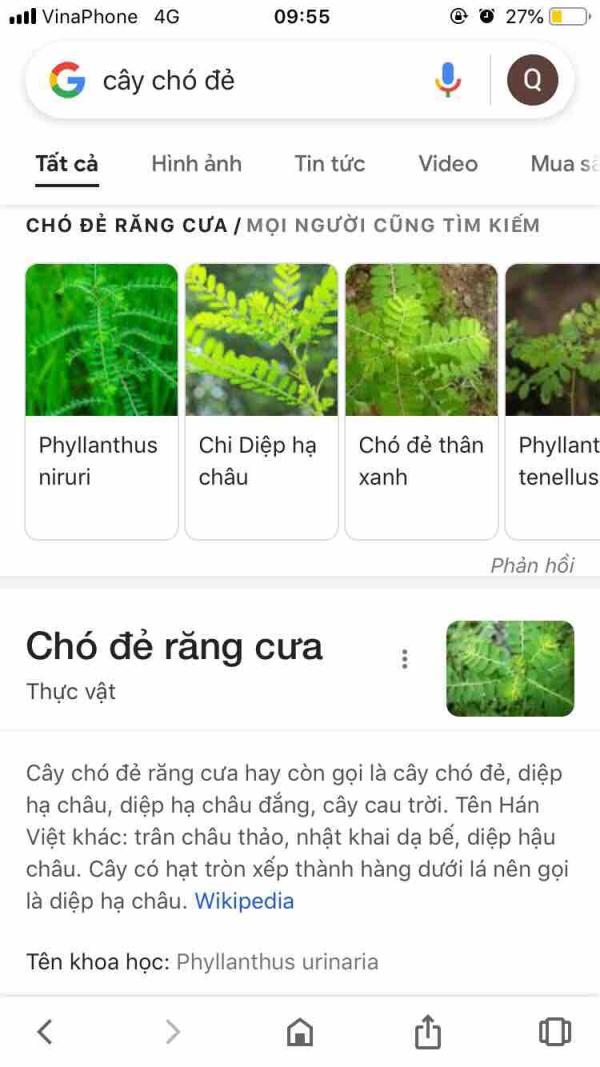Open the browser tabs overview

[x=554, y=1031]
